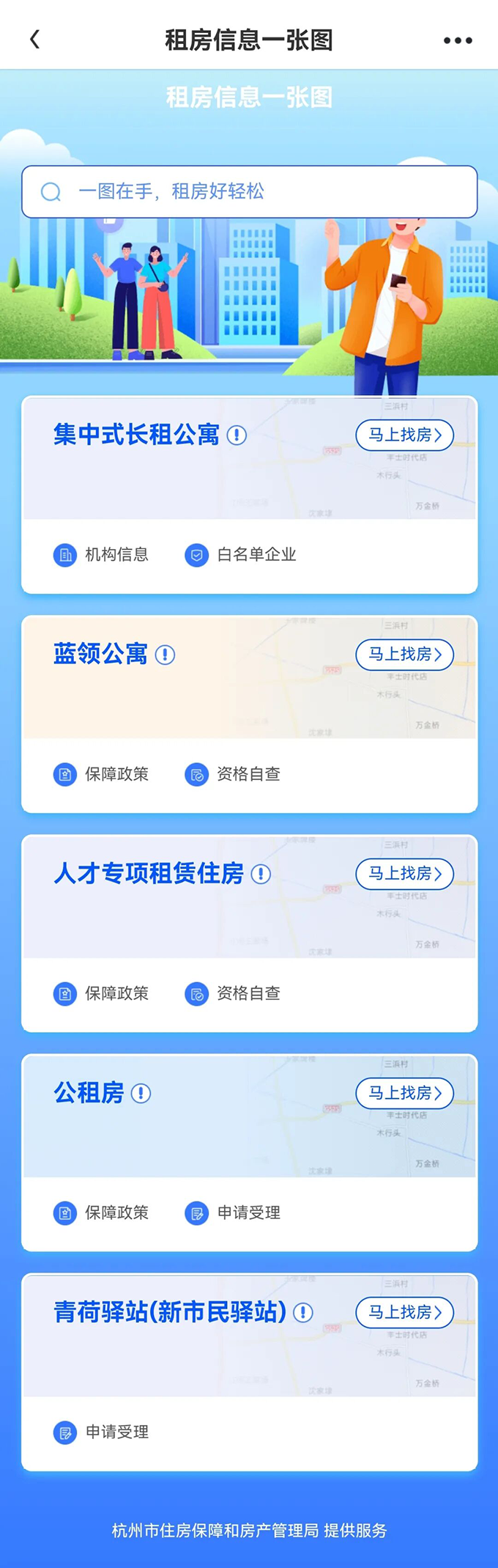Open 申请受理 under 青荷驿站
The image size is (498, 1568).
point(102,1432)
